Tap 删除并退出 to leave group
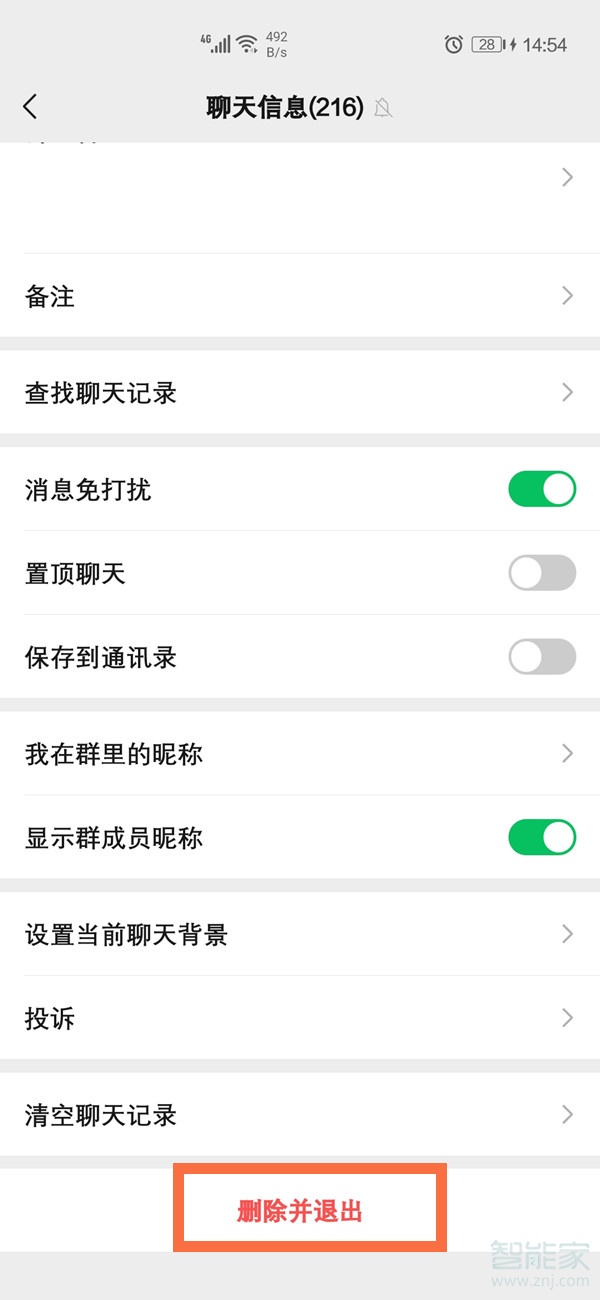Screen dimensions: 600x1300 coord(300,1211)
